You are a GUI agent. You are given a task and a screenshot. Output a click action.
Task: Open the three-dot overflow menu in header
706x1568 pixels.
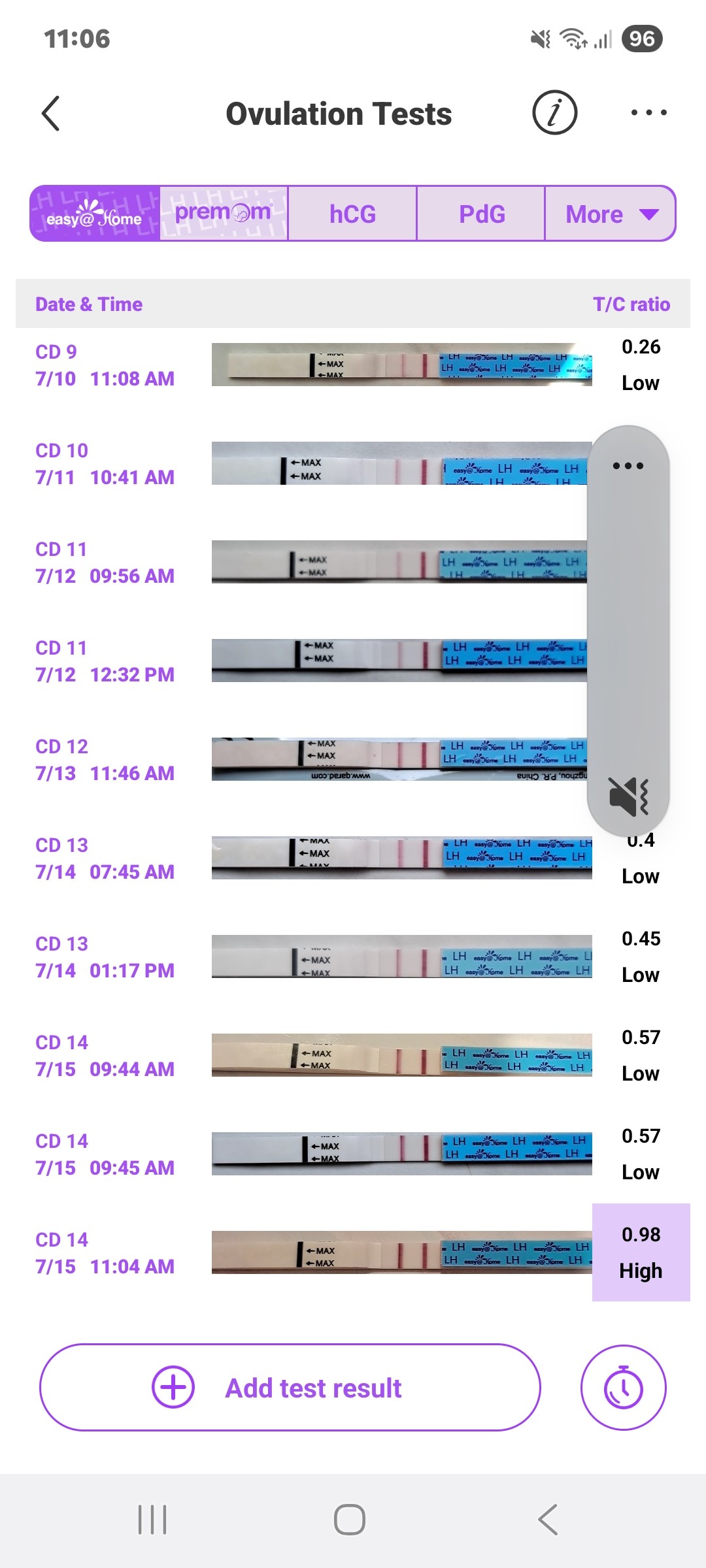click(648, 112)
